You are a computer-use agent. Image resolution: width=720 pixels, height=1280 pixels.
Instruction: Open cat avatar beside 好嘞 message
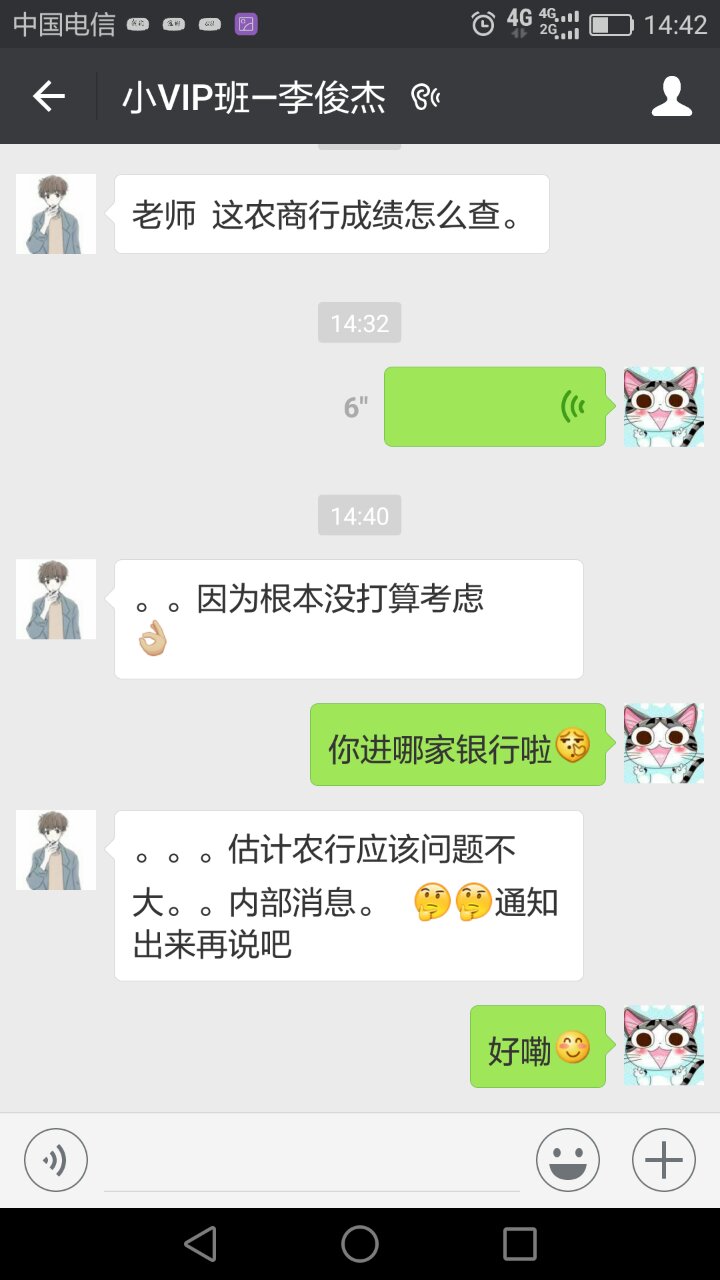(x=663, y=1046)
